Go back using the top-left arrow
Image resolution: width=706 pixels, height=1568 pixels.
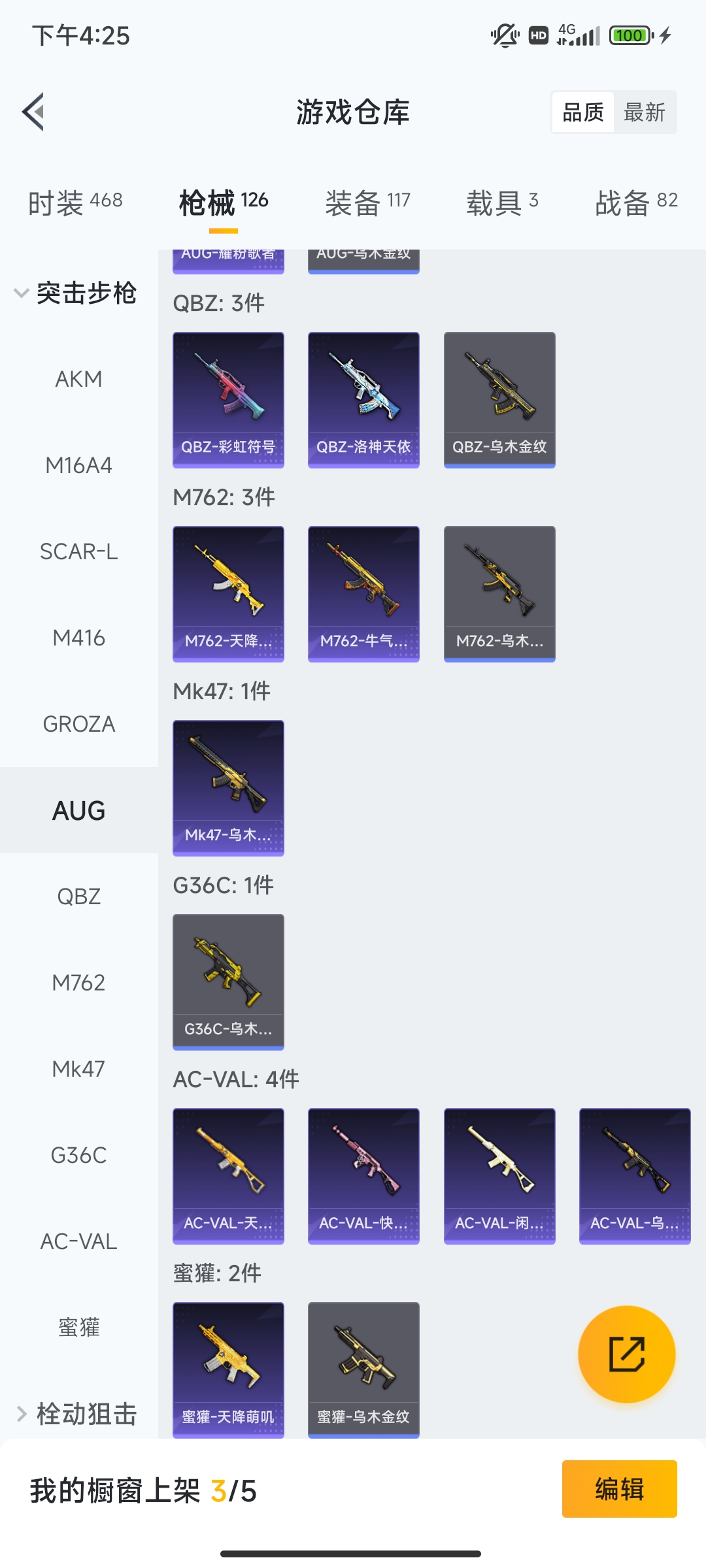tap(34, 112)
